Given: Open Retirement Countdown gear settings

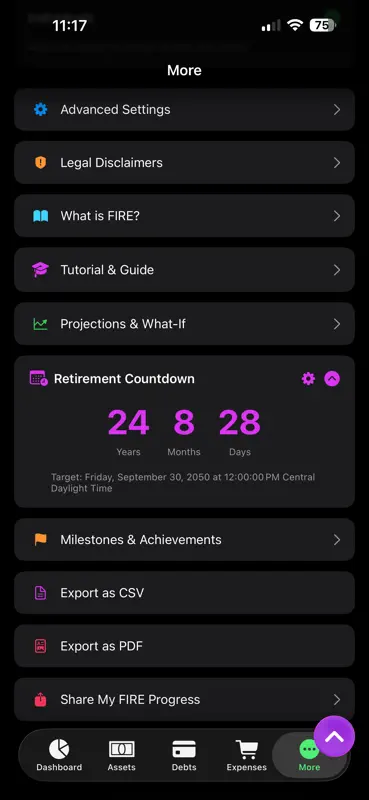Looking at the screenshot, I should [308, 379].
